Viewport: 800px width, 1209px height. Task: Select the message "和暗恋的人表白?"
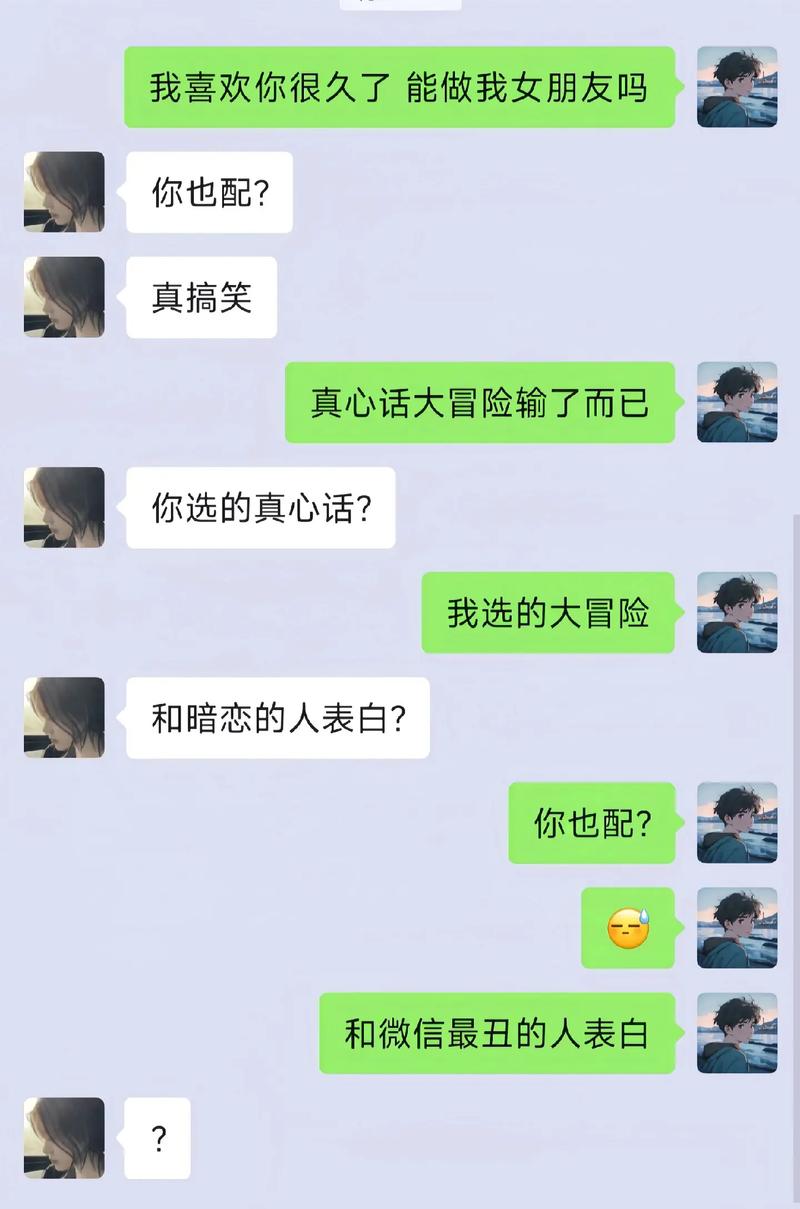coord(277,719)
